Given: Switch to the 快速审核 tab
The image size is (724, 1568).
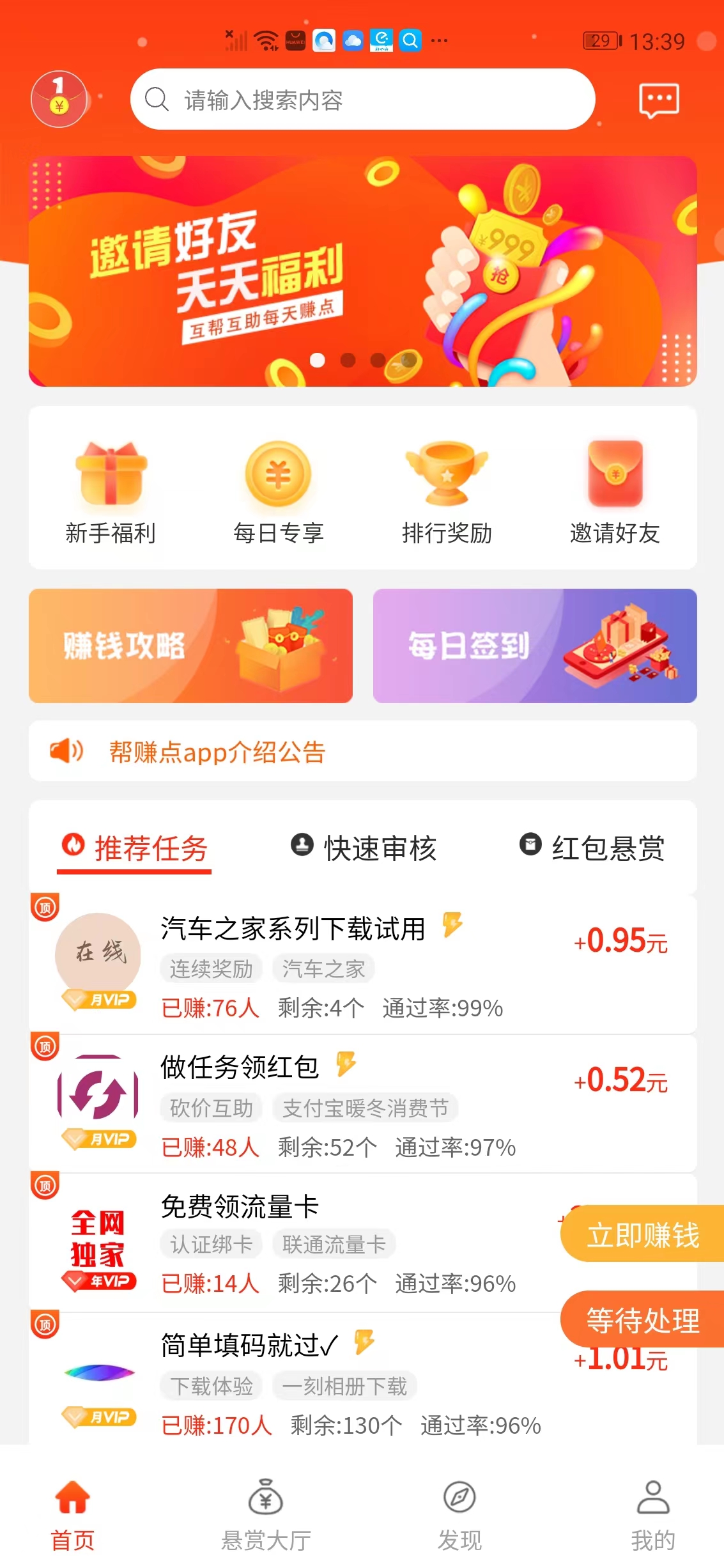Looking at the screenshot, I should pyautogui.click(x=366, y=848).
